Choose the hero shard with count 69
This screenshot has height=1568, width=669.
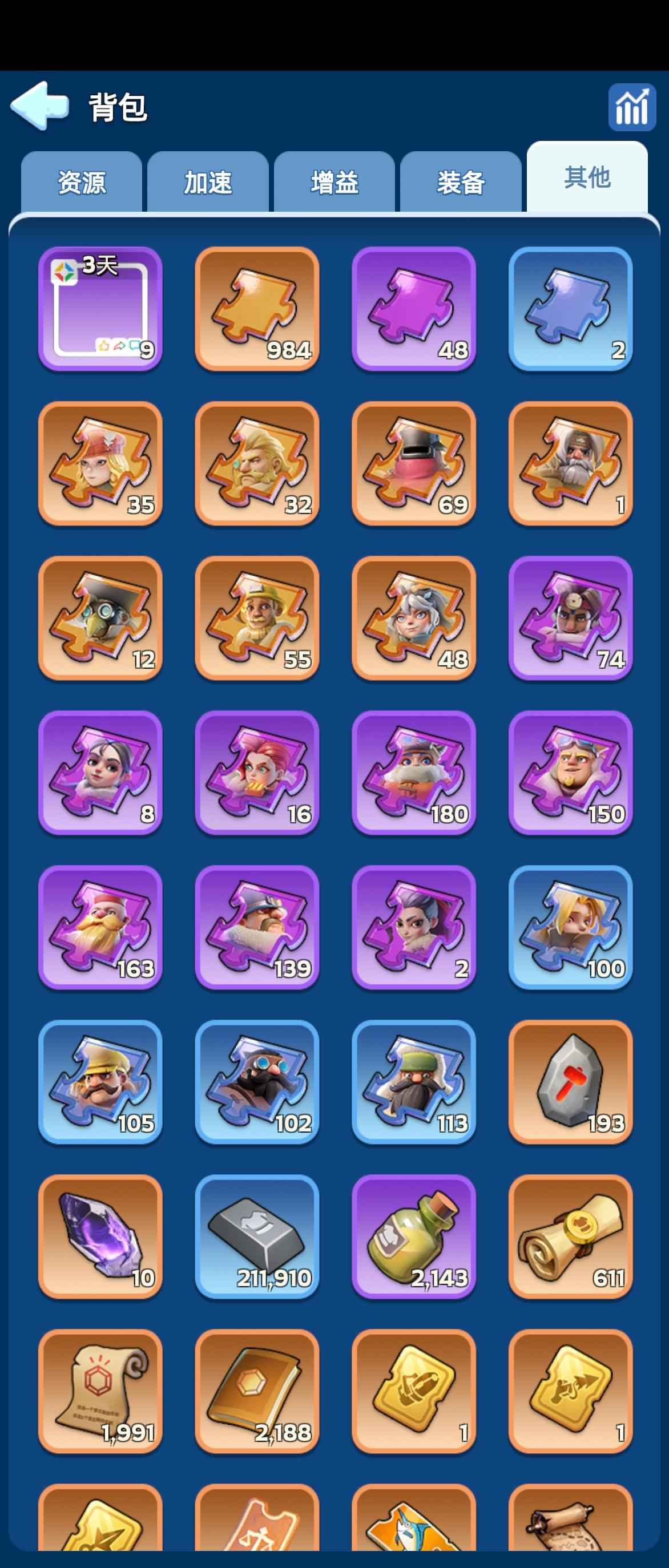[x=414, y=463]
